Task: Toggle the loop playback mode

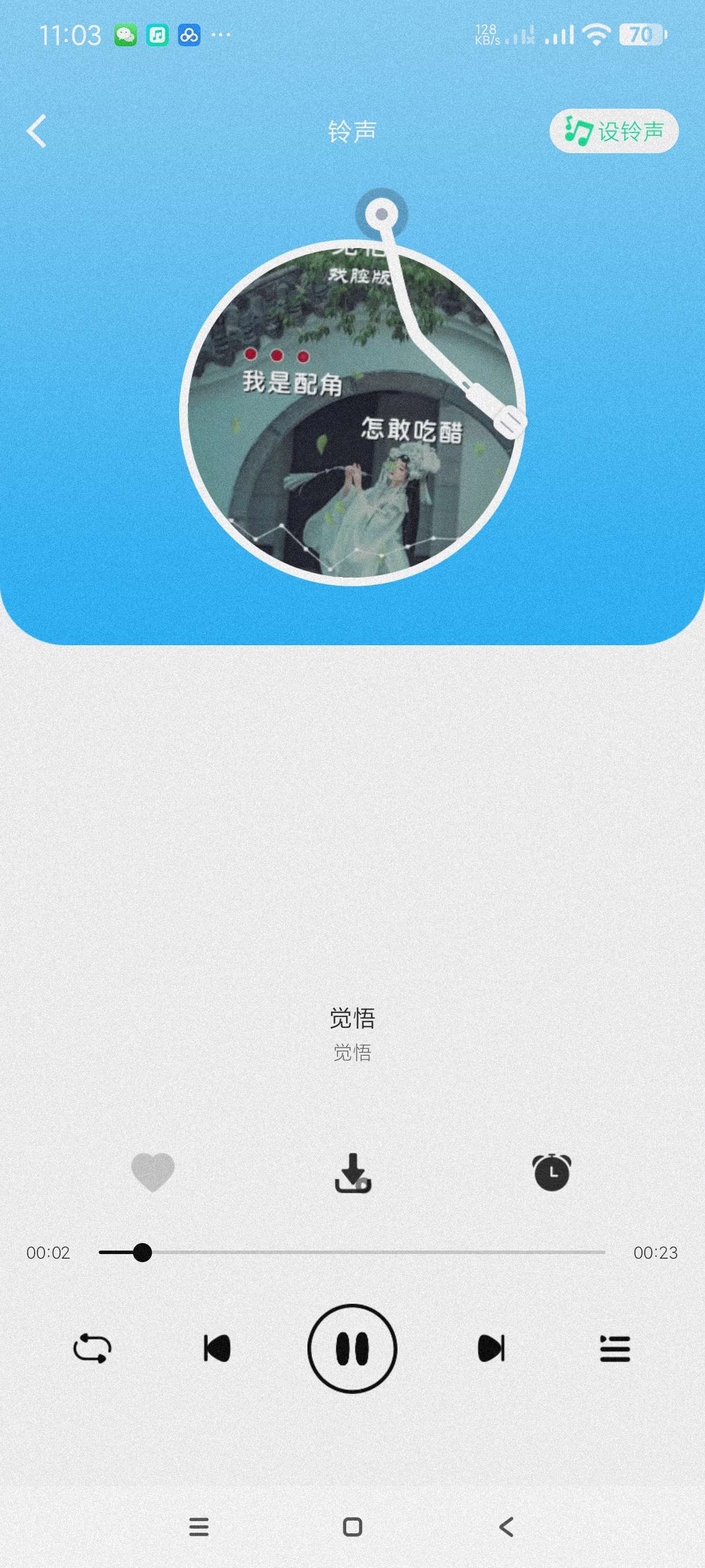Action: pyautogui.click(x=92, y=1349)
